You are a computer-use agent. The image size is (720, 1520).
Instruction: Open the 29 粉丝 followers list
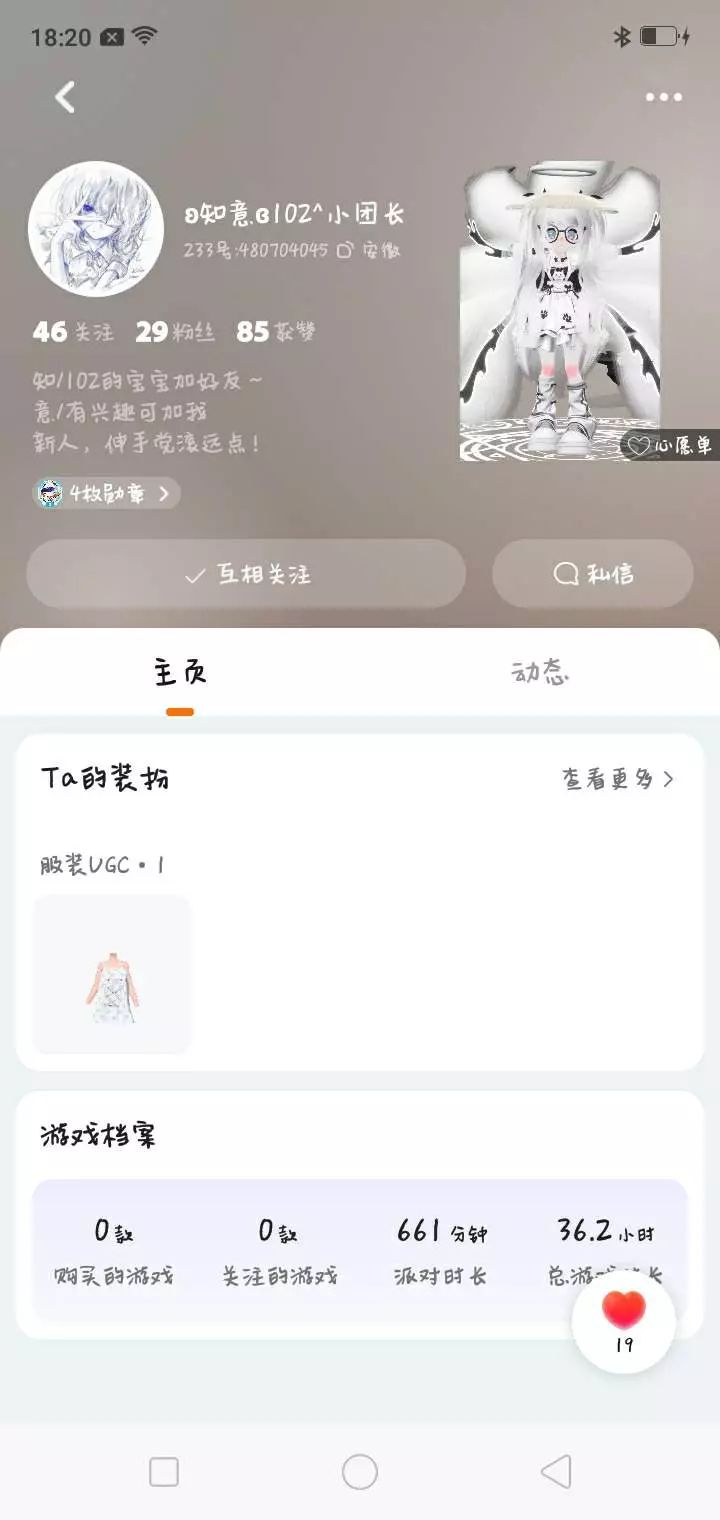[175, 332]
